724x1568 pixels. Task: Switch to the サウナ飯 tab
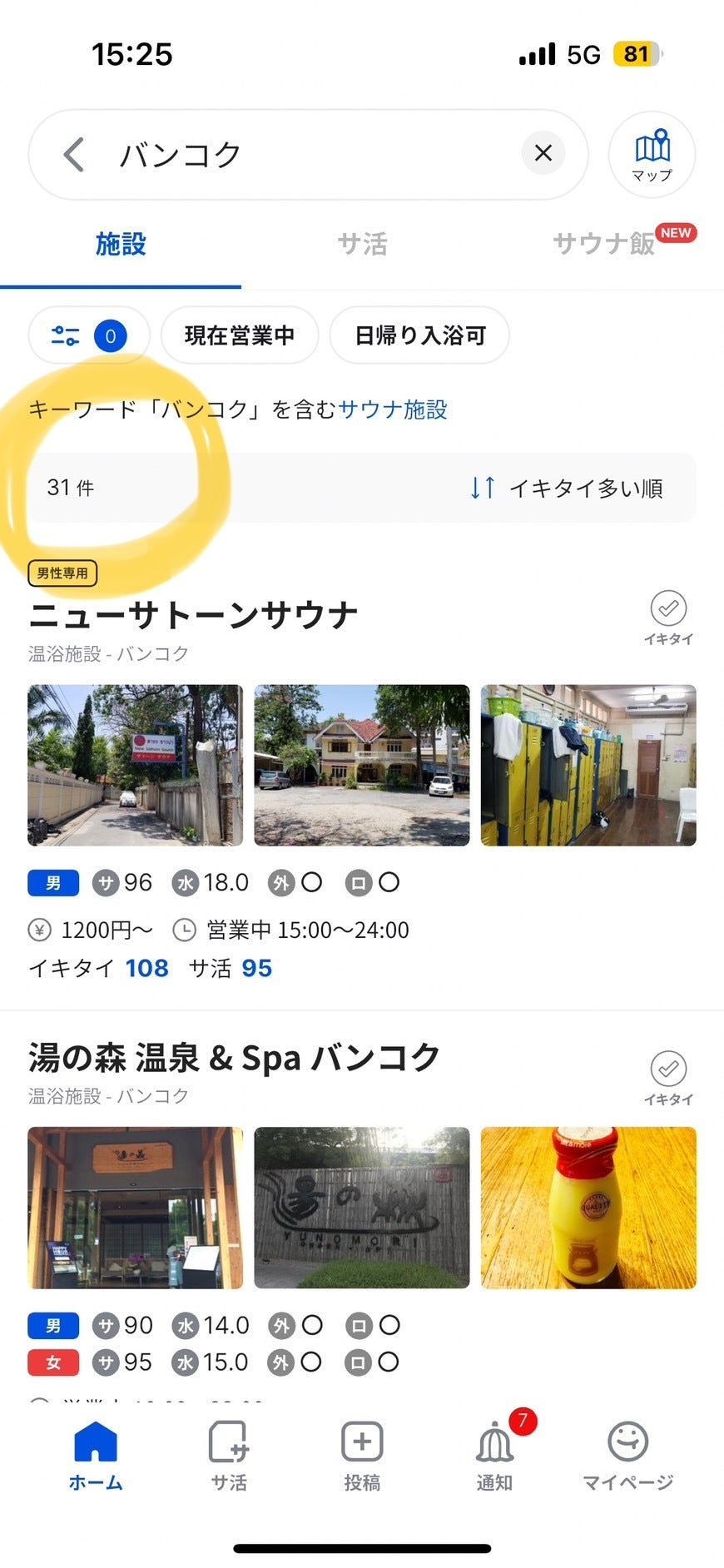[x=605, y=244]
